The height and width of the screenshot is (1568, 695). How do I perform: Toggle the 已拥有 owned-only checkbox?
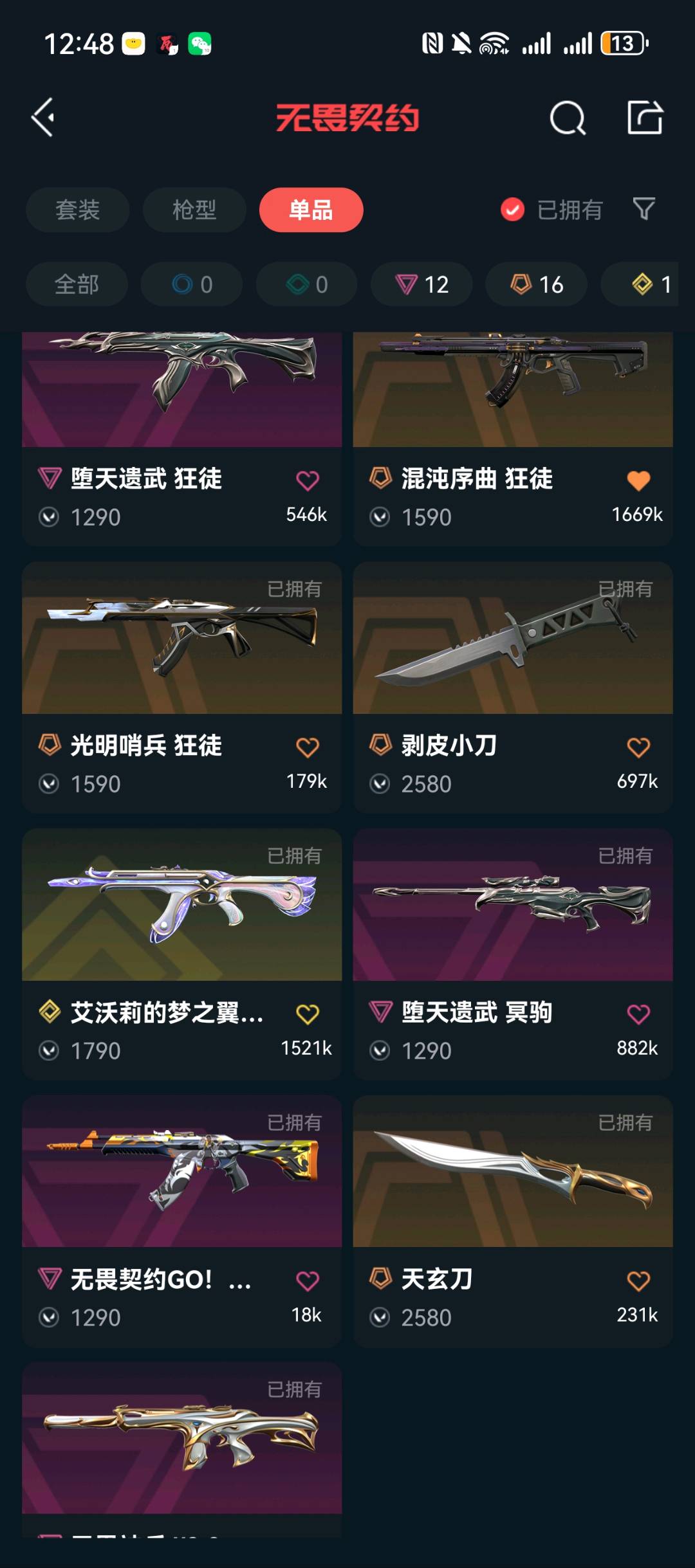(513, 210)
